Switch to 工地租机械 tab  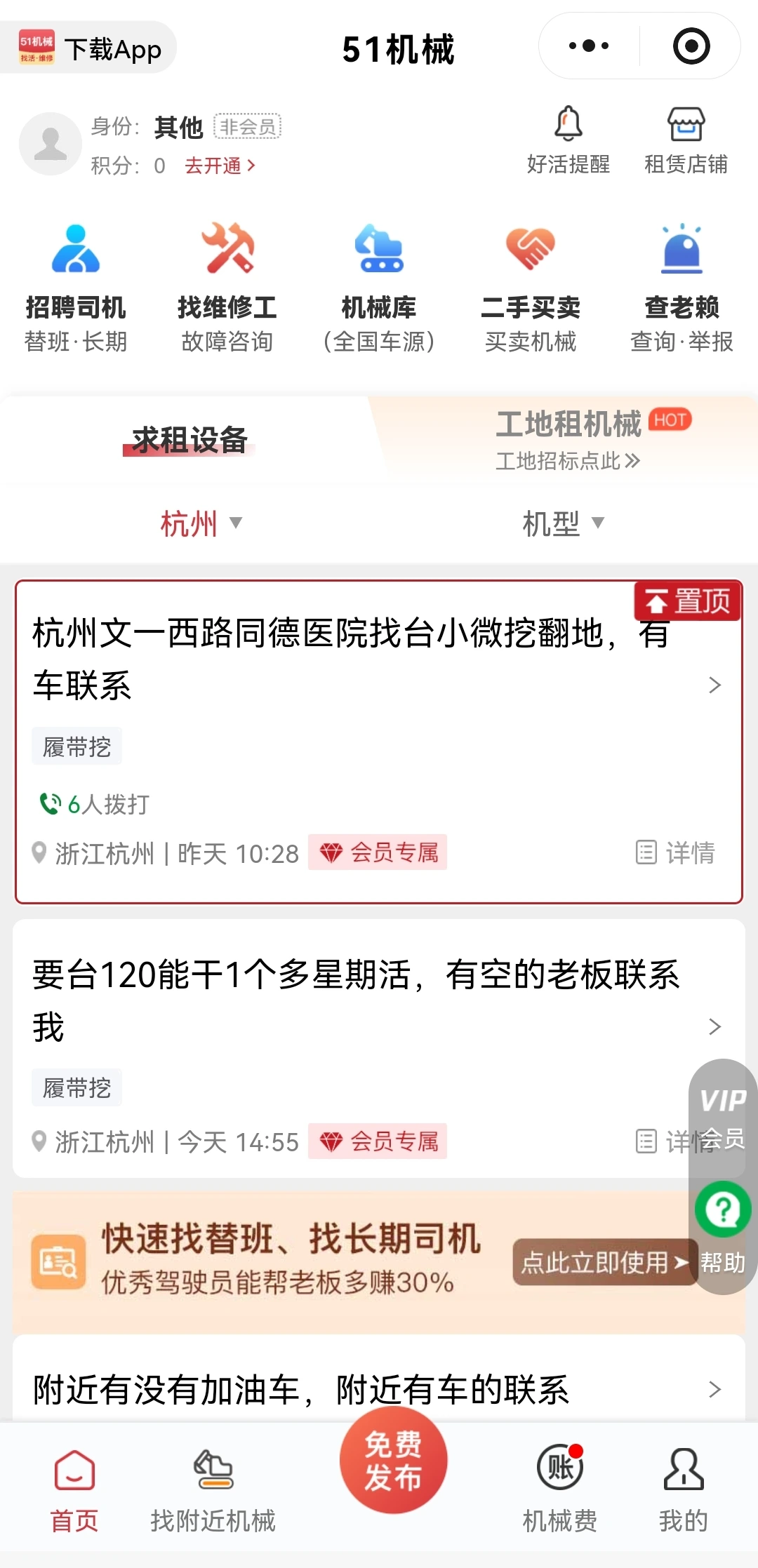[568, 439]
